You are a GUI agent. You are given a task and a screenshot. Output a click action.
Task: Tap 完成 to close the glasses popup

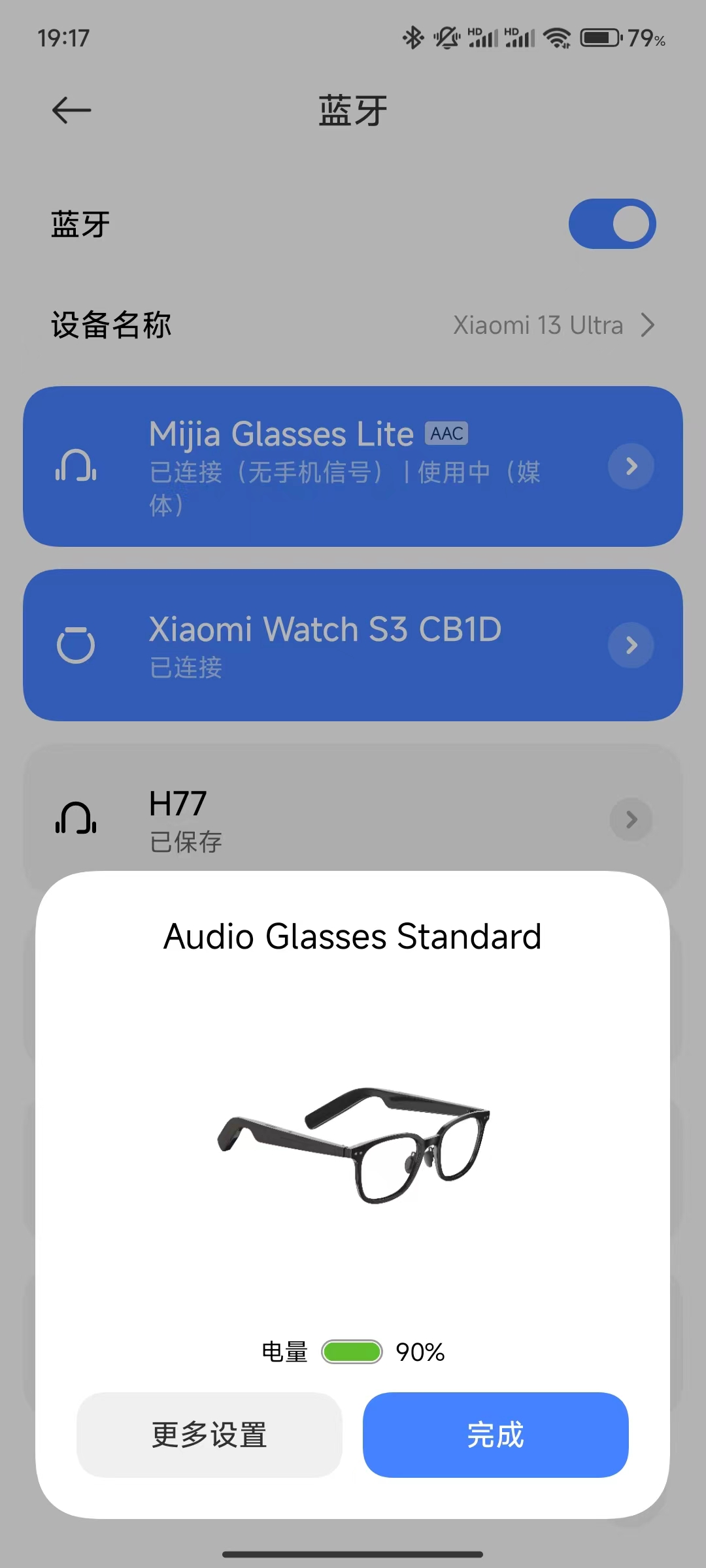[496, 1435]
